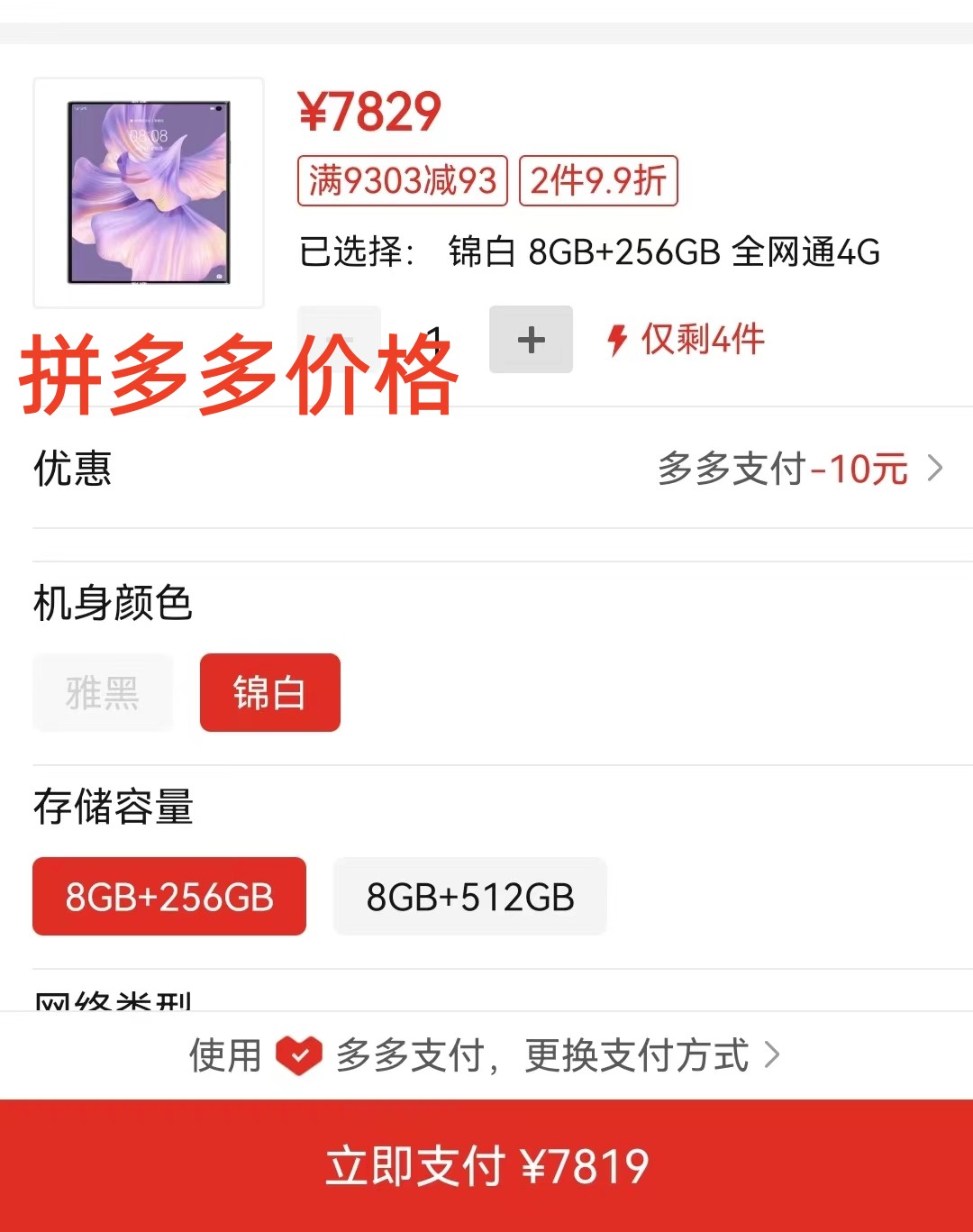This screenshot has width=973, height=1232.
Task: Increase quantity with the plus button
Action: tap(531, 340)
